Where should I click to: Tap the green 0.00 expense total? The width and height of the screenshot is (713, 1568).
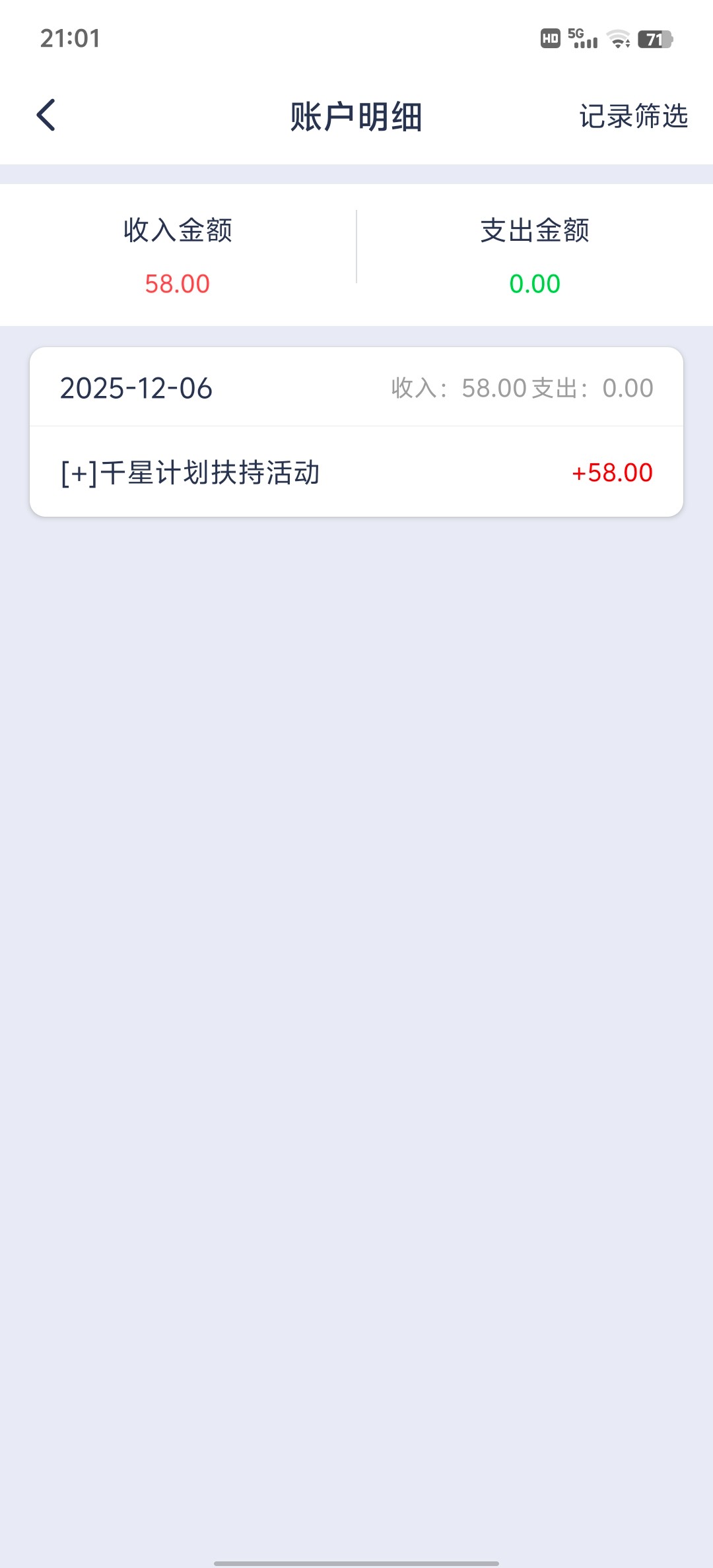point(535,282)
